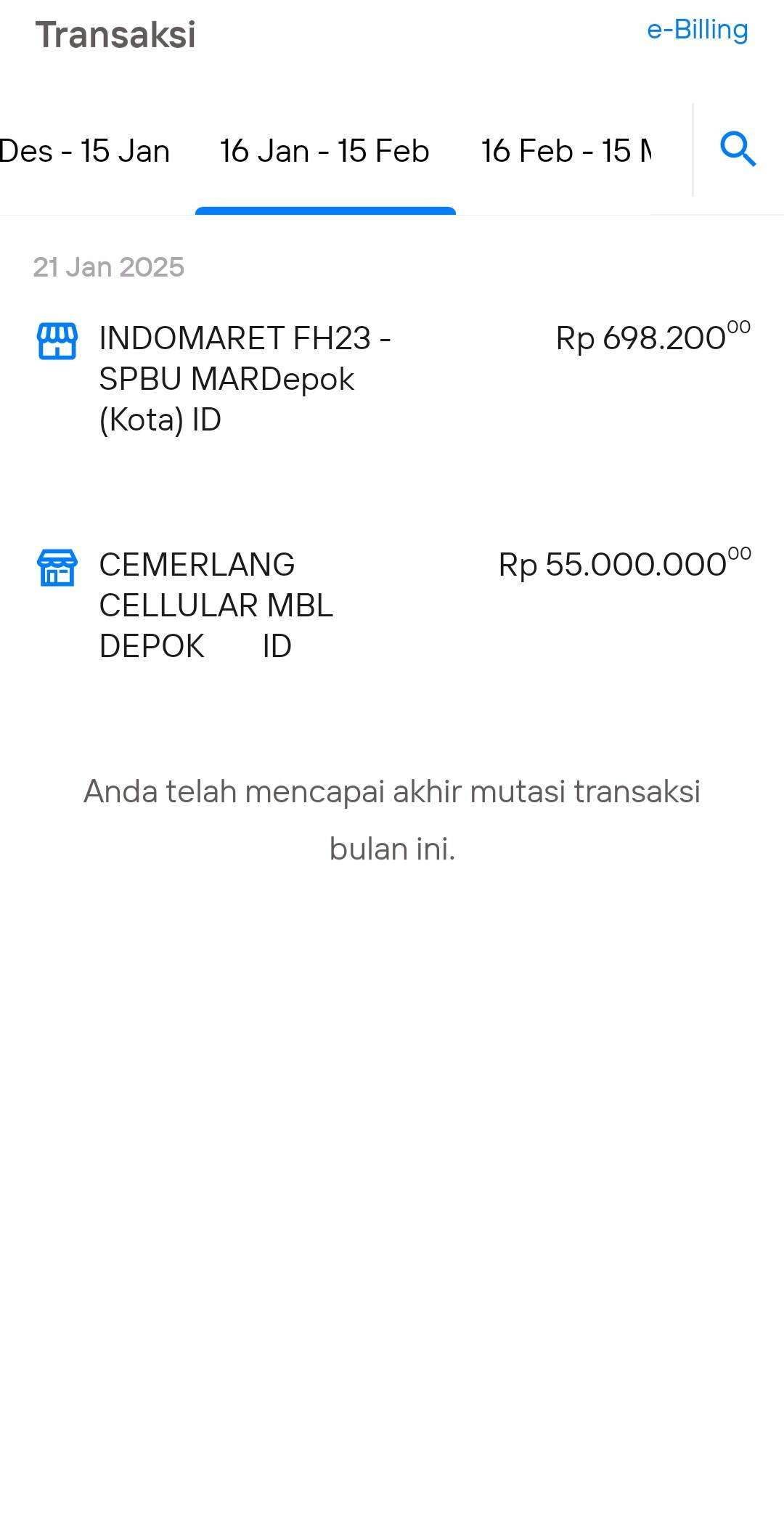The width and height of the screenshot is (784, 1526).
Task: Tap the search magnifier icon
Action: [738, 150]
